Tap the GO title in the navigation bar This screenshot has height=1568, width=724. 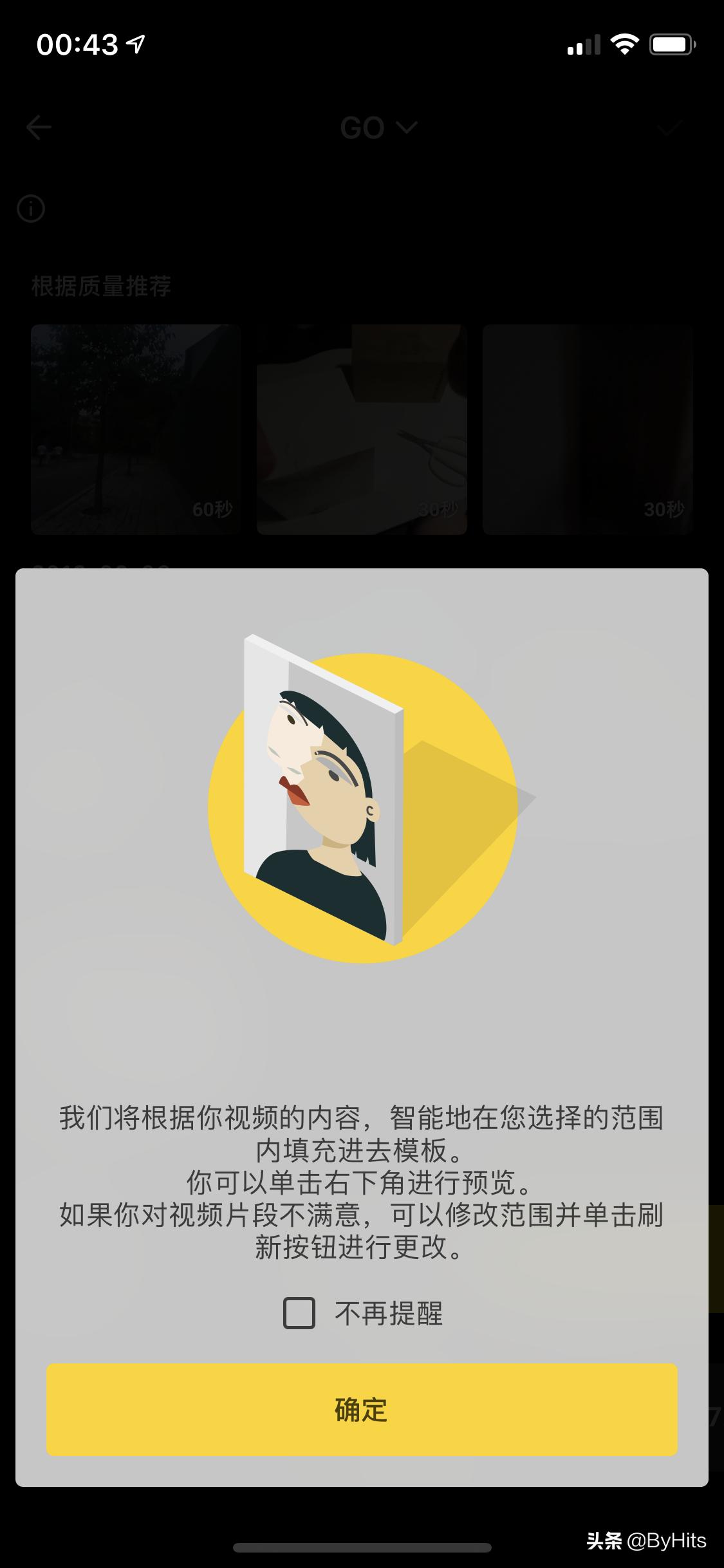[x=363, y=127]
